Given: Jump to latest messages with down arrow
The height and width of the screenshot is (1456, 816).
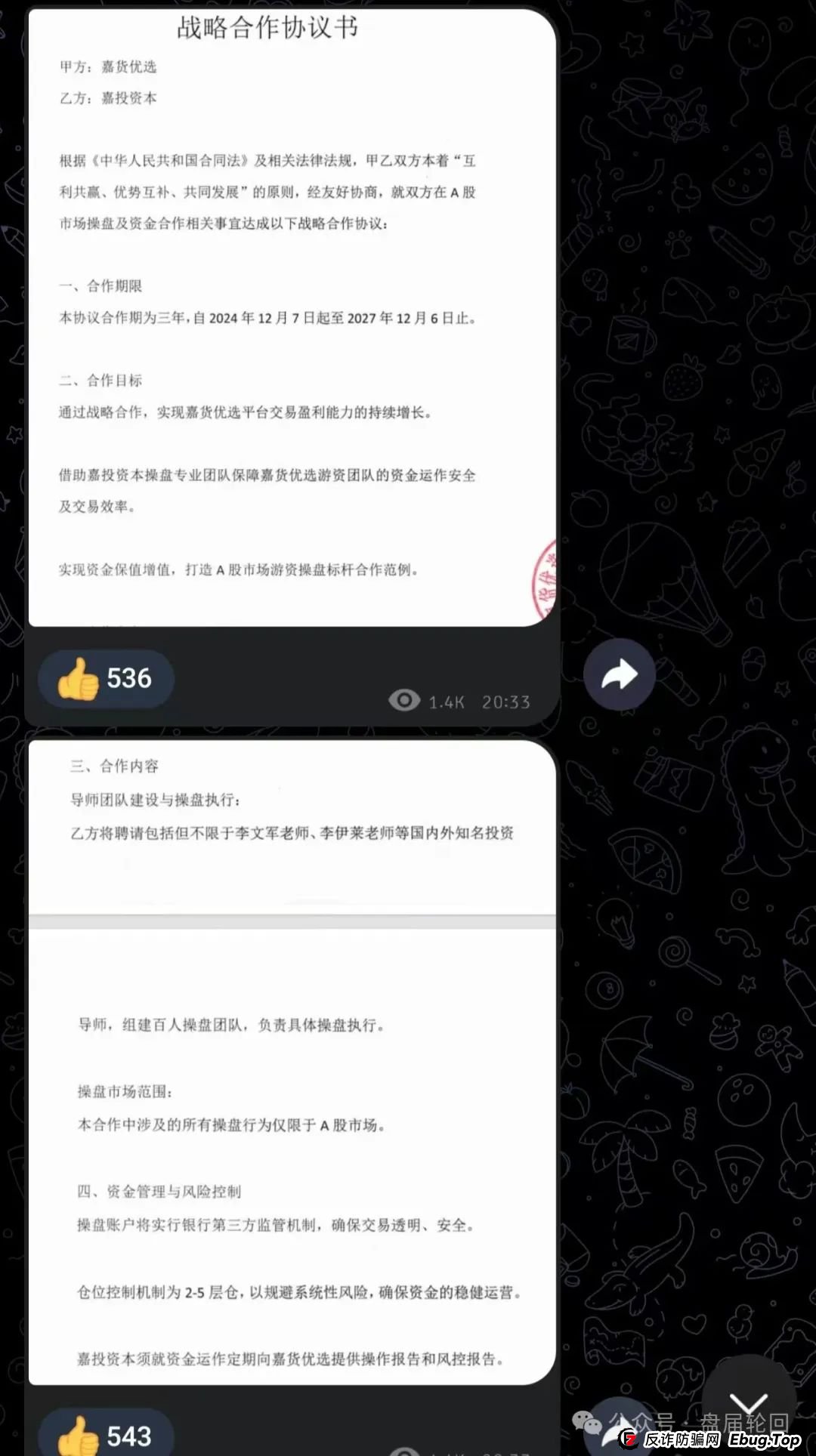Looking at the screenshot, I should click(748, 1405).
